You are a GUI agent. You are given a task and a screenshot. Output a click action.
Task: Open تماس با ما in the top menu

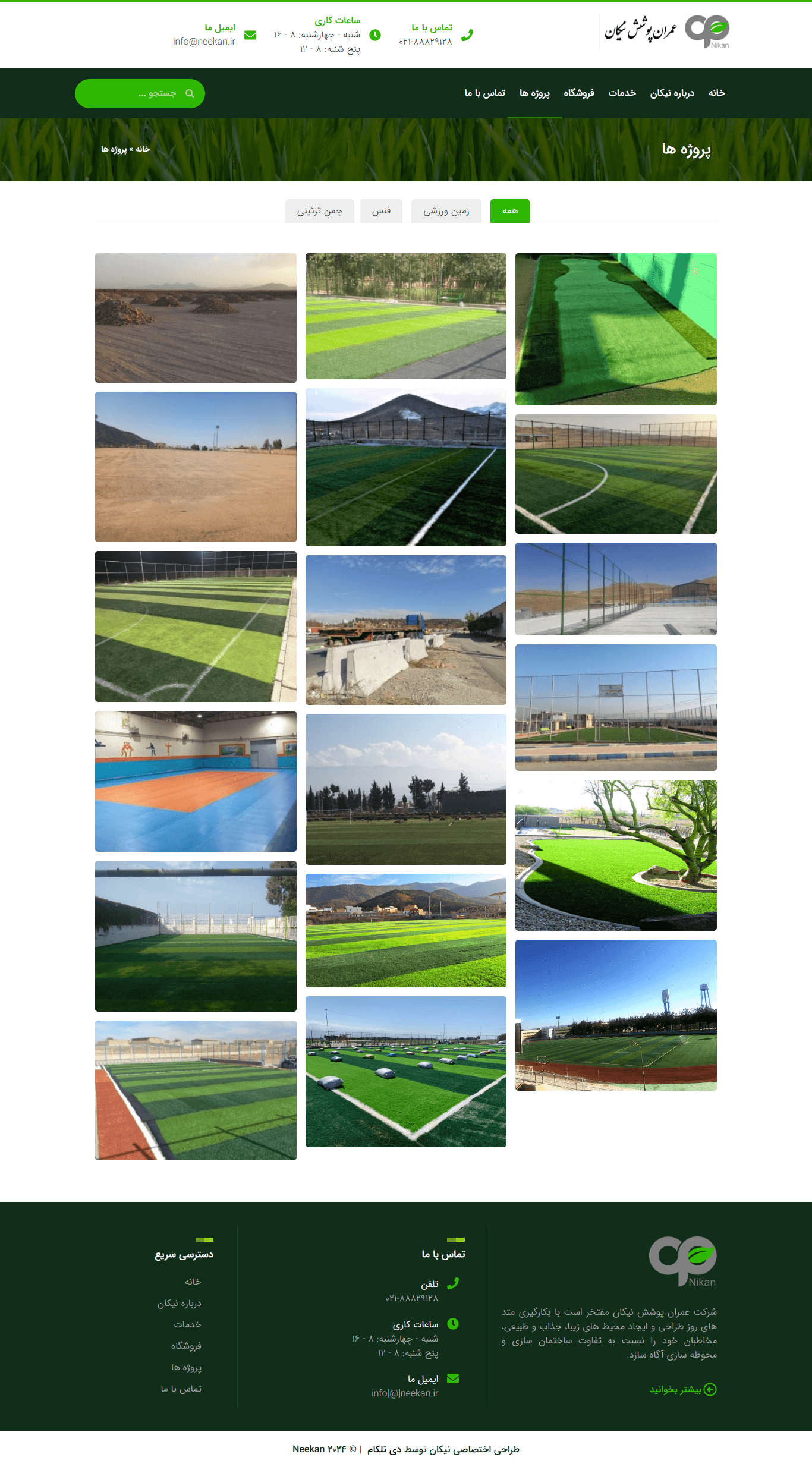pos(484,93)
